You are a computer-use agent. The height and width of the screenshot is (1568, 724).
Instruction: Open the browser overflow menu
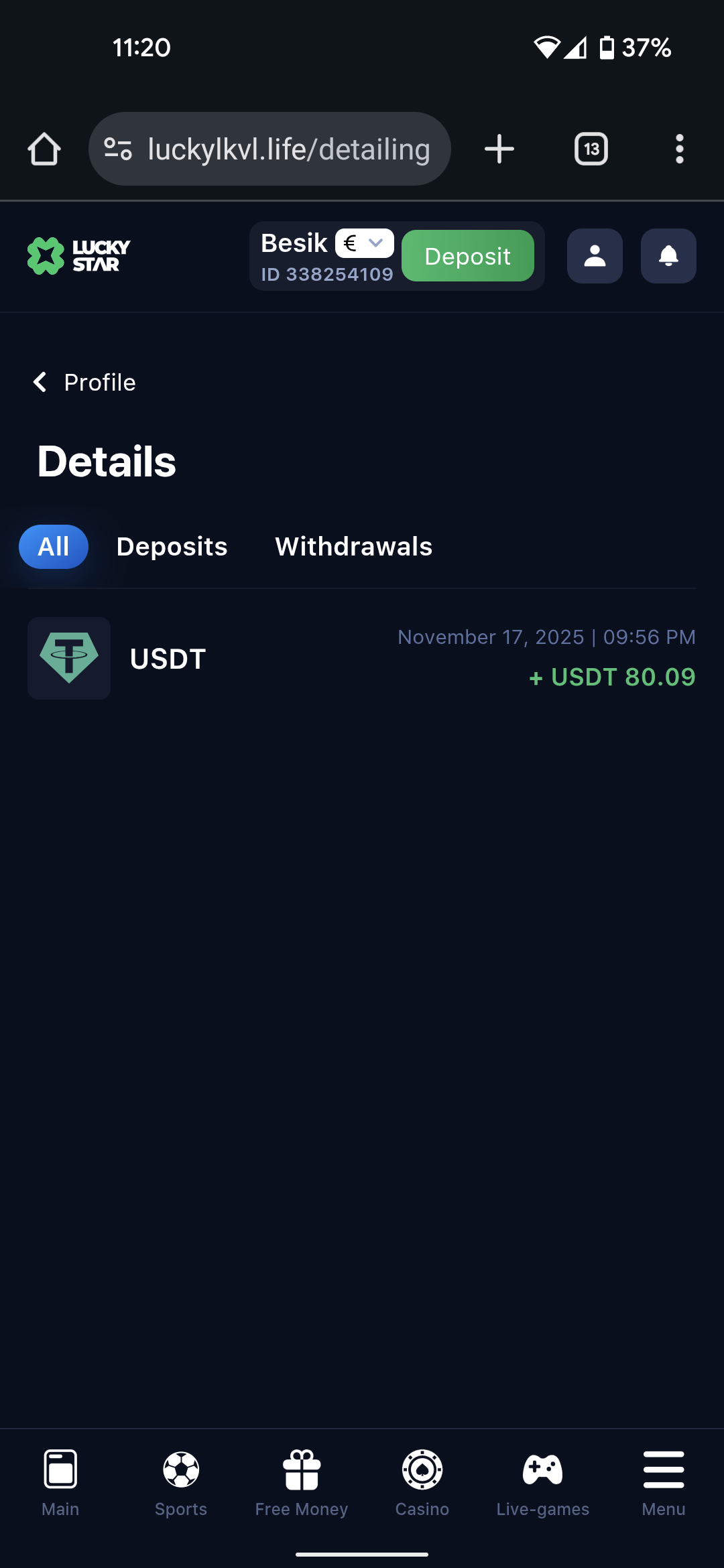pyautogui.click(x=679, y=149)
